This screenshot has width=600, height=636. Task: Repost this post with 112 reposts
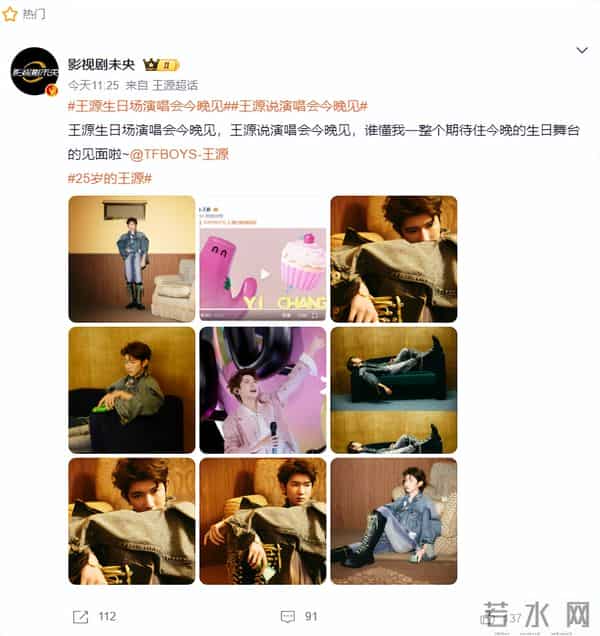point(96,617)
